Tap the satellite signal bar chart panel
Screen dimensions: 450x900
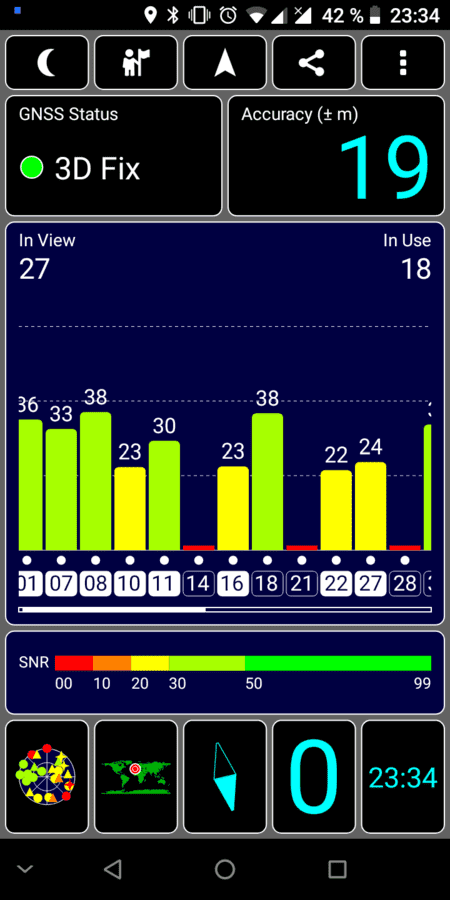click(225, 423)
